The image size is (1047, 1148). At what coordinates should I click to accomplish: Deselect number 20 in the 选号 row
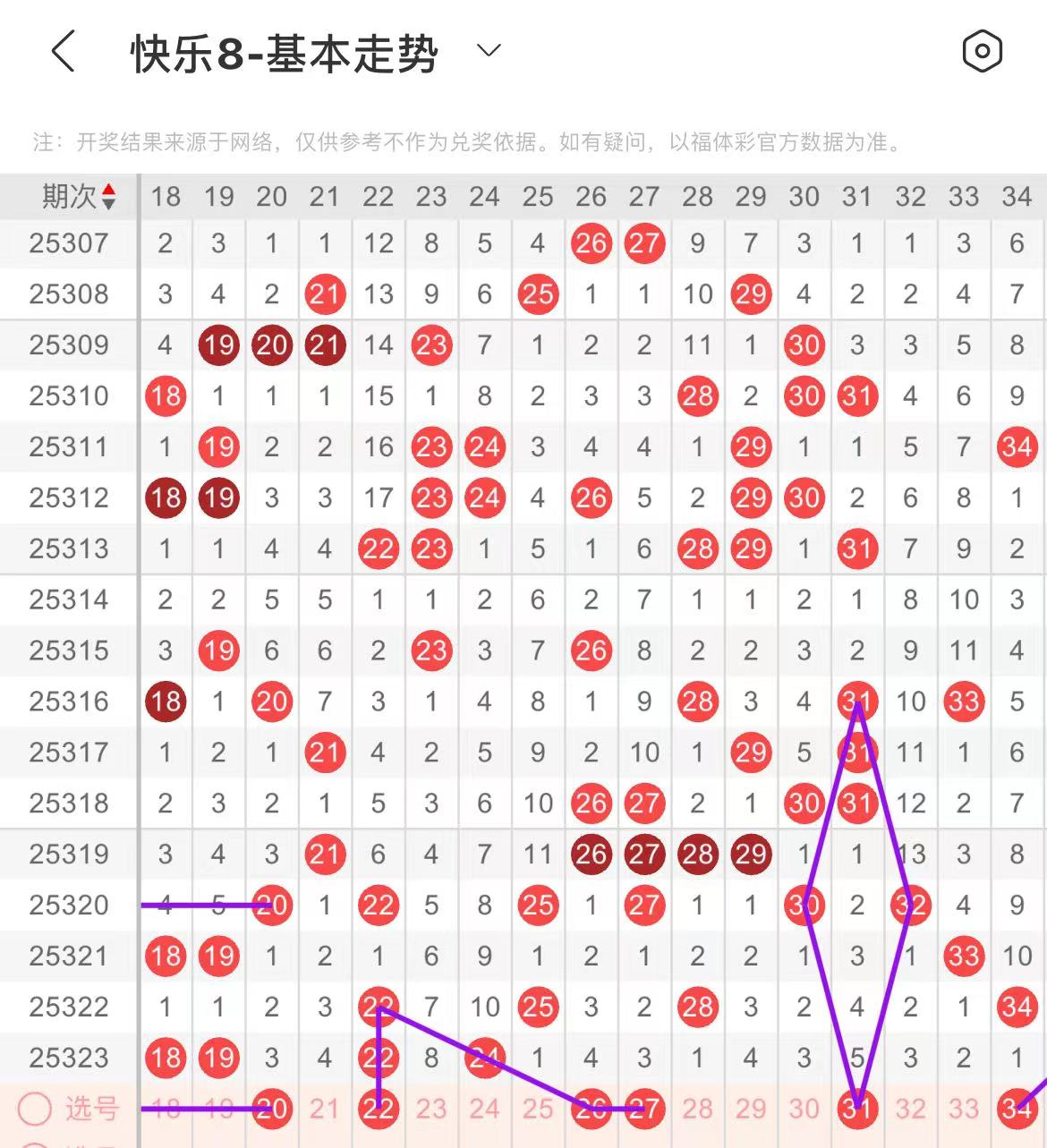click(x=272, y=1110)
